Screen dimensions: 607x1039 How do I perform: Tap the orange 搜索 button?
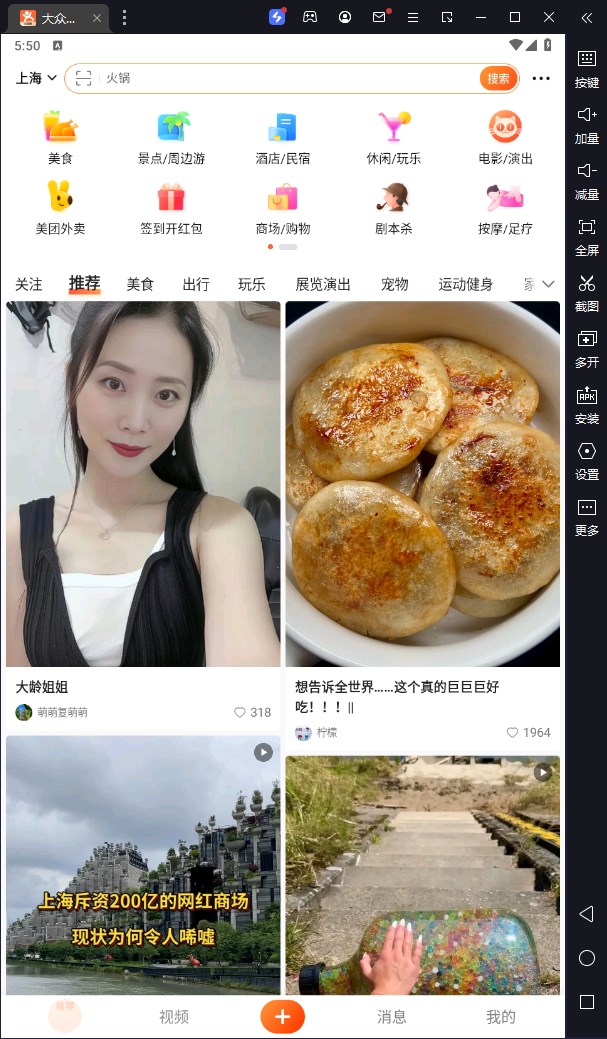coord(498,78)
